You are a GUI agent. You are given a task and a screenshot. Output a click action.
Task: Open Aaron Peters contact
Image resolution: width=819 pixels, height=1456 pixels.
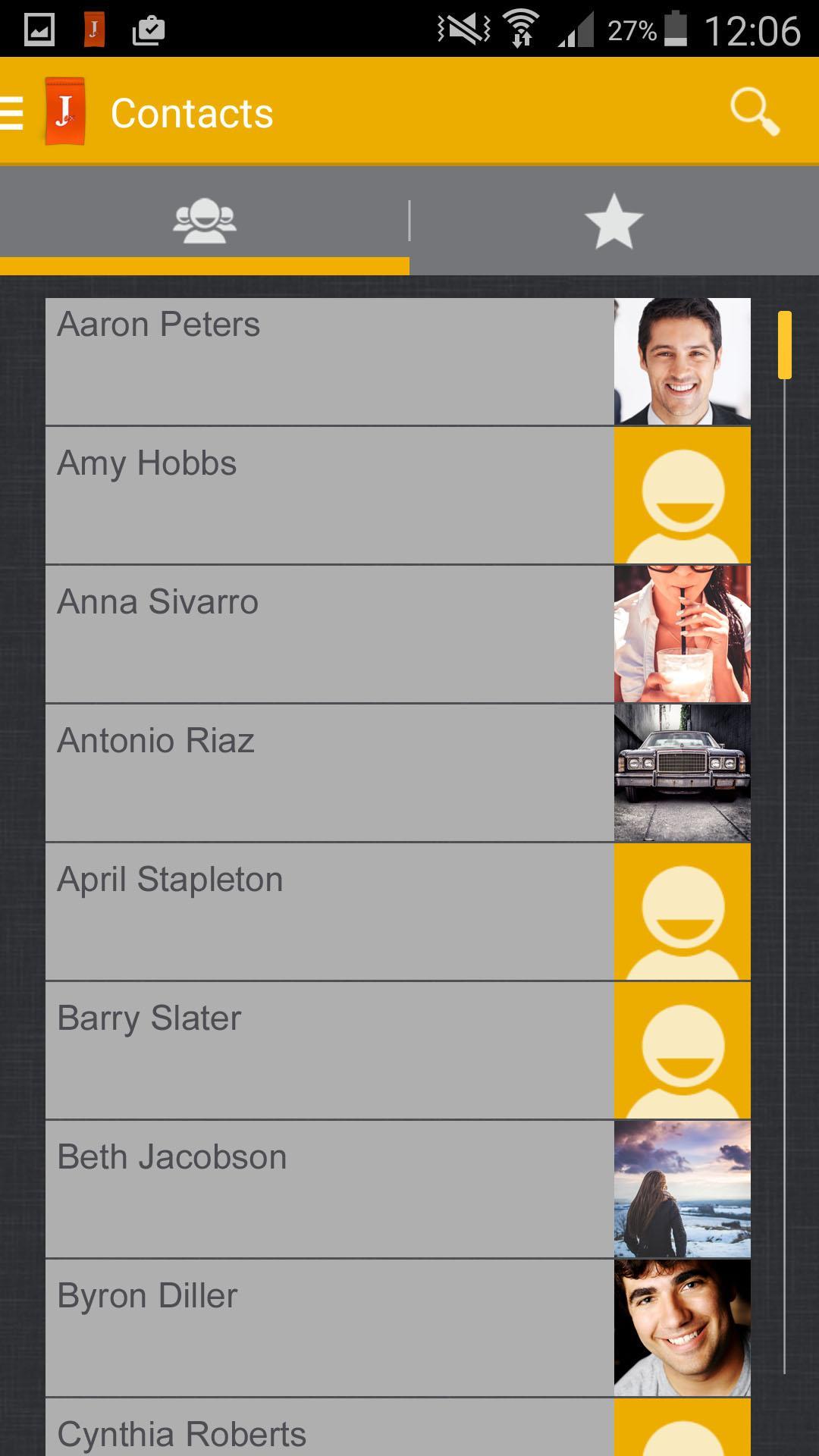point(329,361)
